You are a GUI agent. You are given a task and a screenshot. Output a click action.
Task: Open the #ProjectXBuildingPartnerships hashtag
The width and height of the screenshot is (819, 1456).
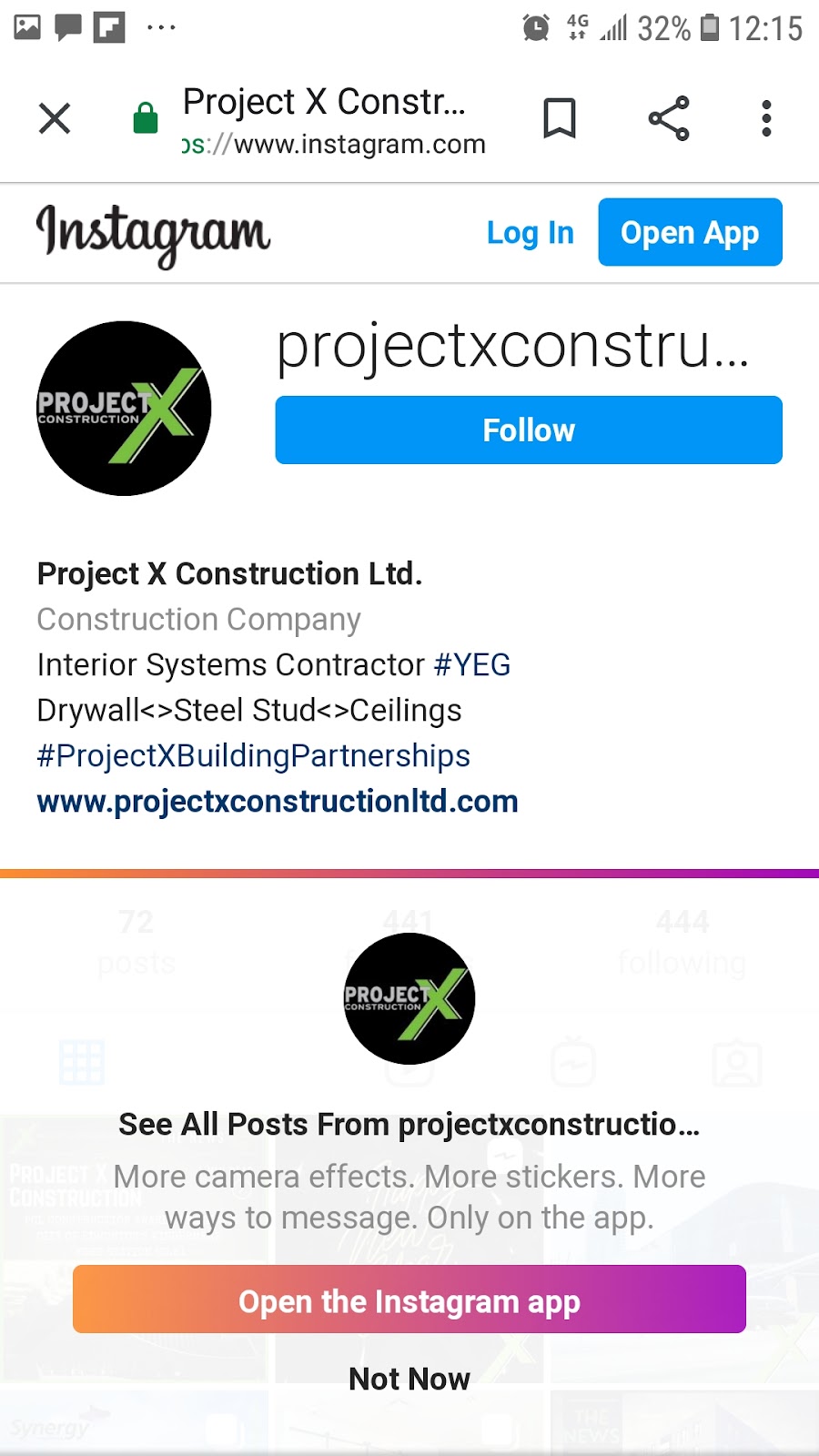point(253,756)
